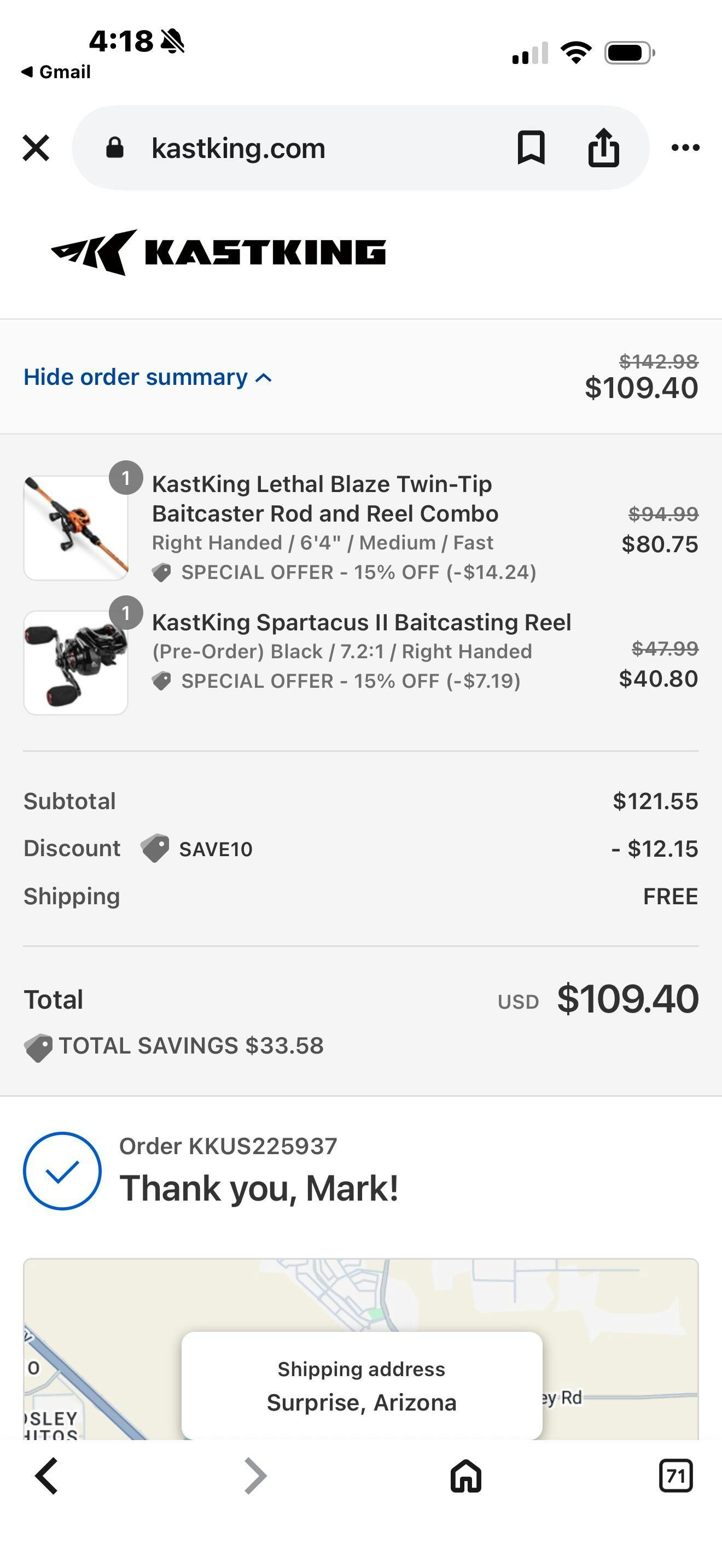Open the shipping address map

(x=361, y=1348)
